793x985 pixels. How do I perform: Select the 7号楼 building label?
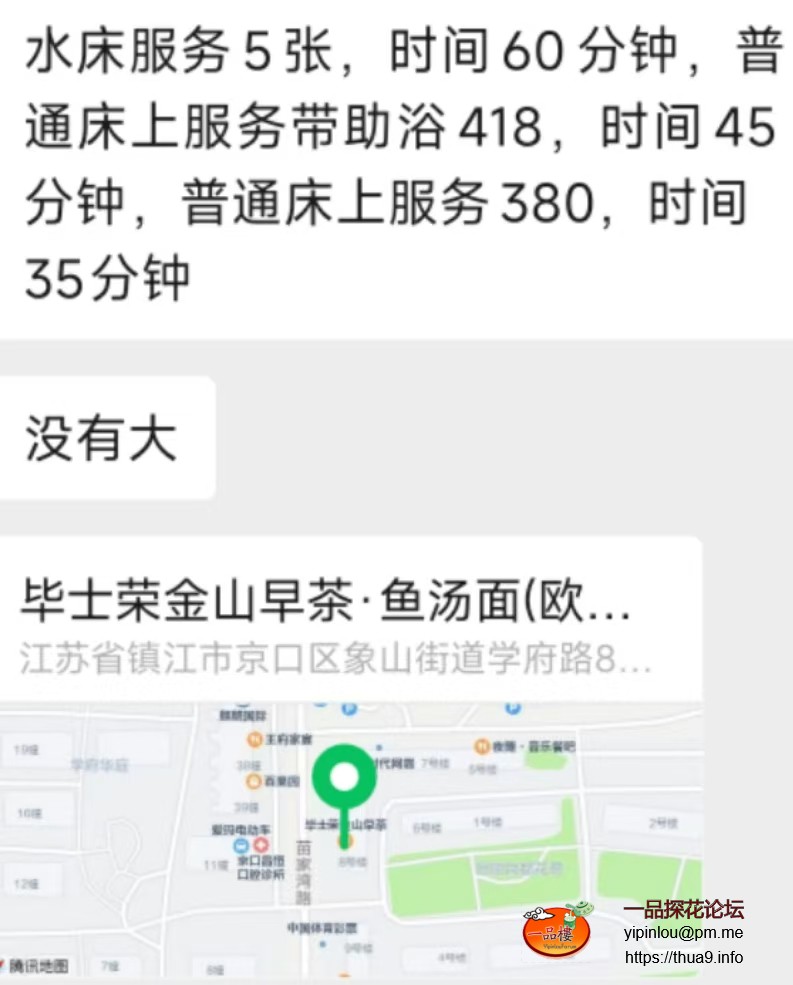tap(434, 762)
